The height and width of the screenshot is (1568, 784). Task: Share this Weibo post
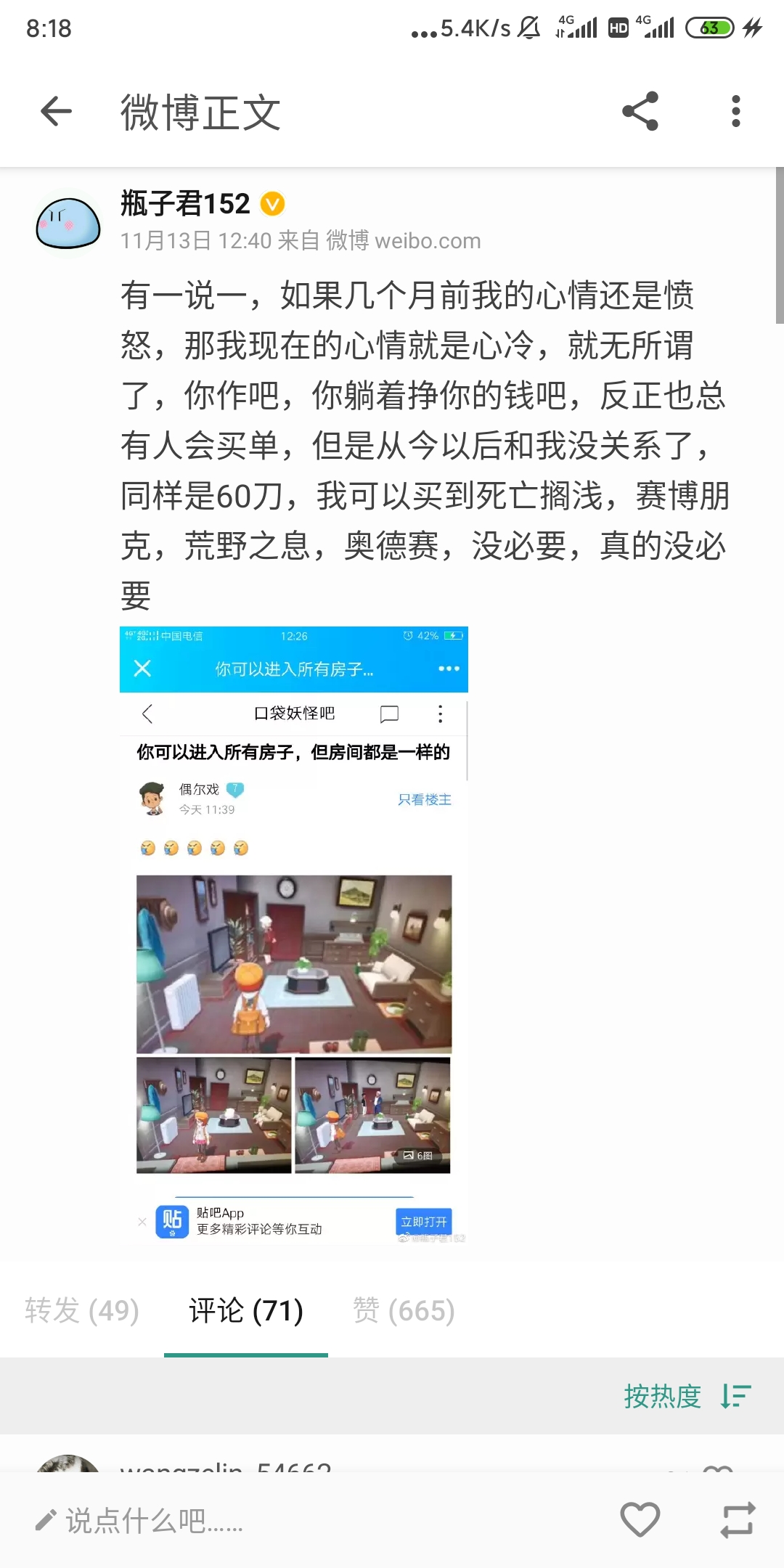[640, 112]
